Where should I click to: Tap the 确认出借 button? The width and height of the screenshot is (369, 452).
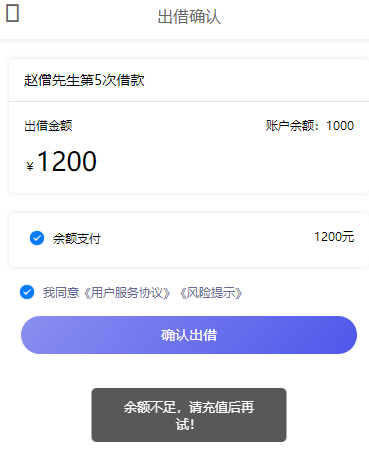tap(189, 335)
